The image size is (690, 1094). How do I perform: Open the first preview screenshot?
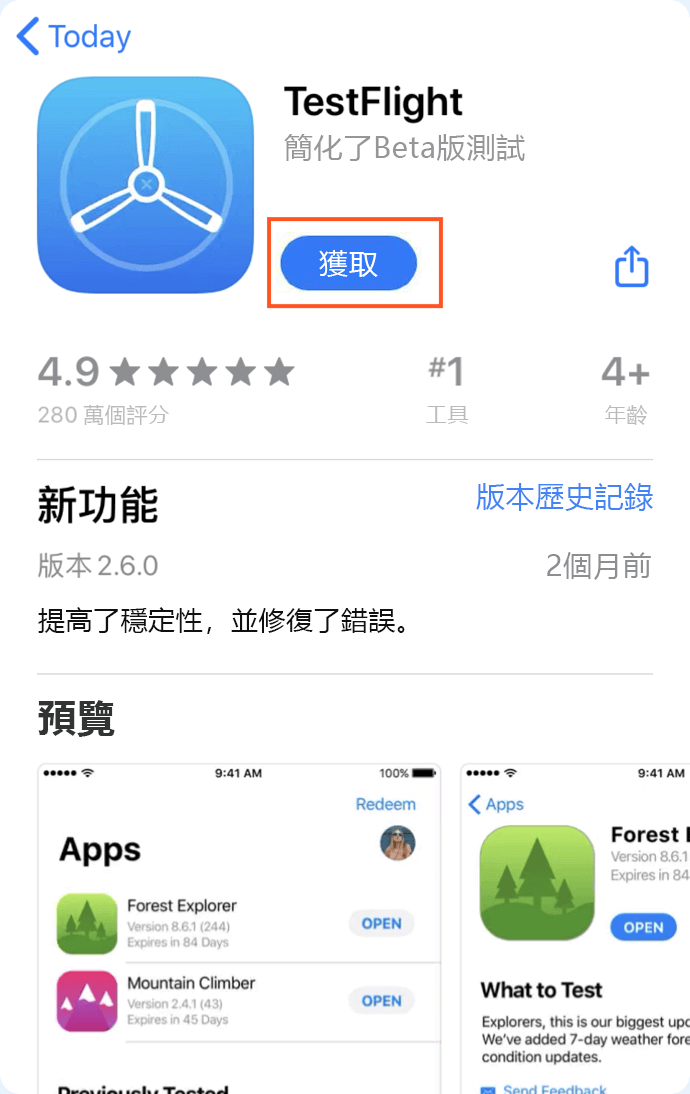(x=240, y=925)
